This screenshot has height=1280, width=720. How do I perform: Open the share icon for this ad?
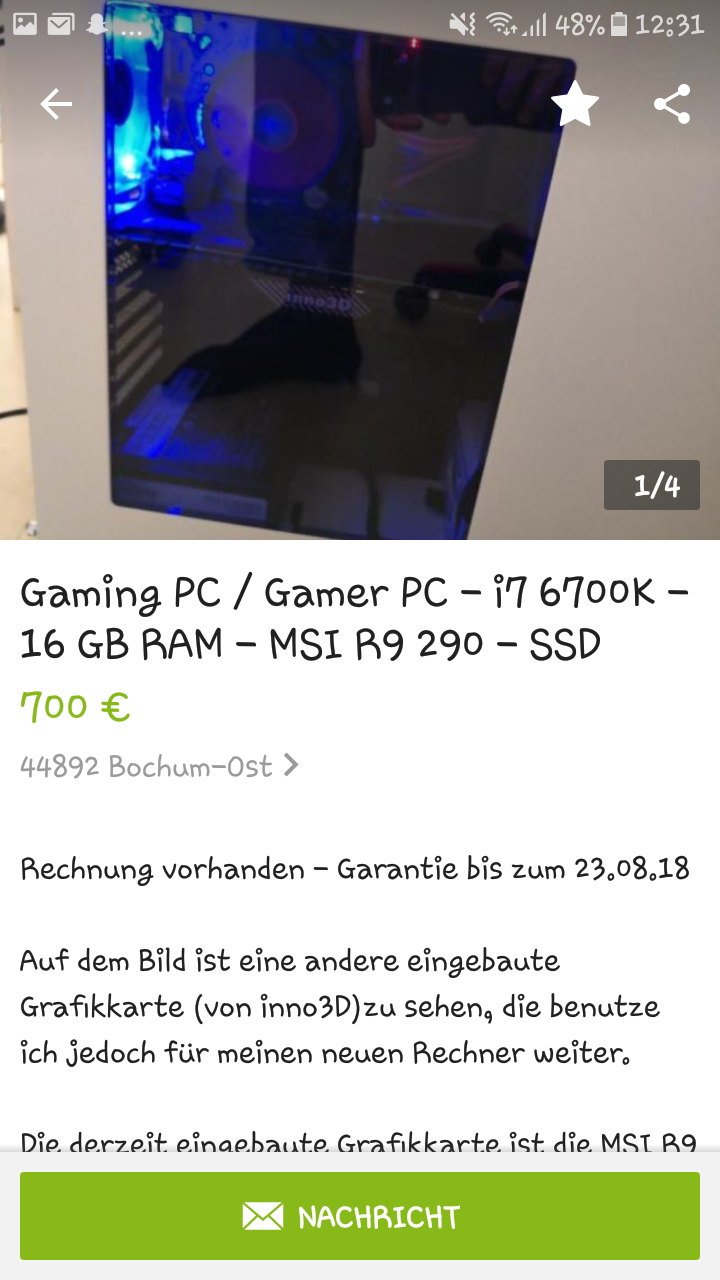[672, 101]
